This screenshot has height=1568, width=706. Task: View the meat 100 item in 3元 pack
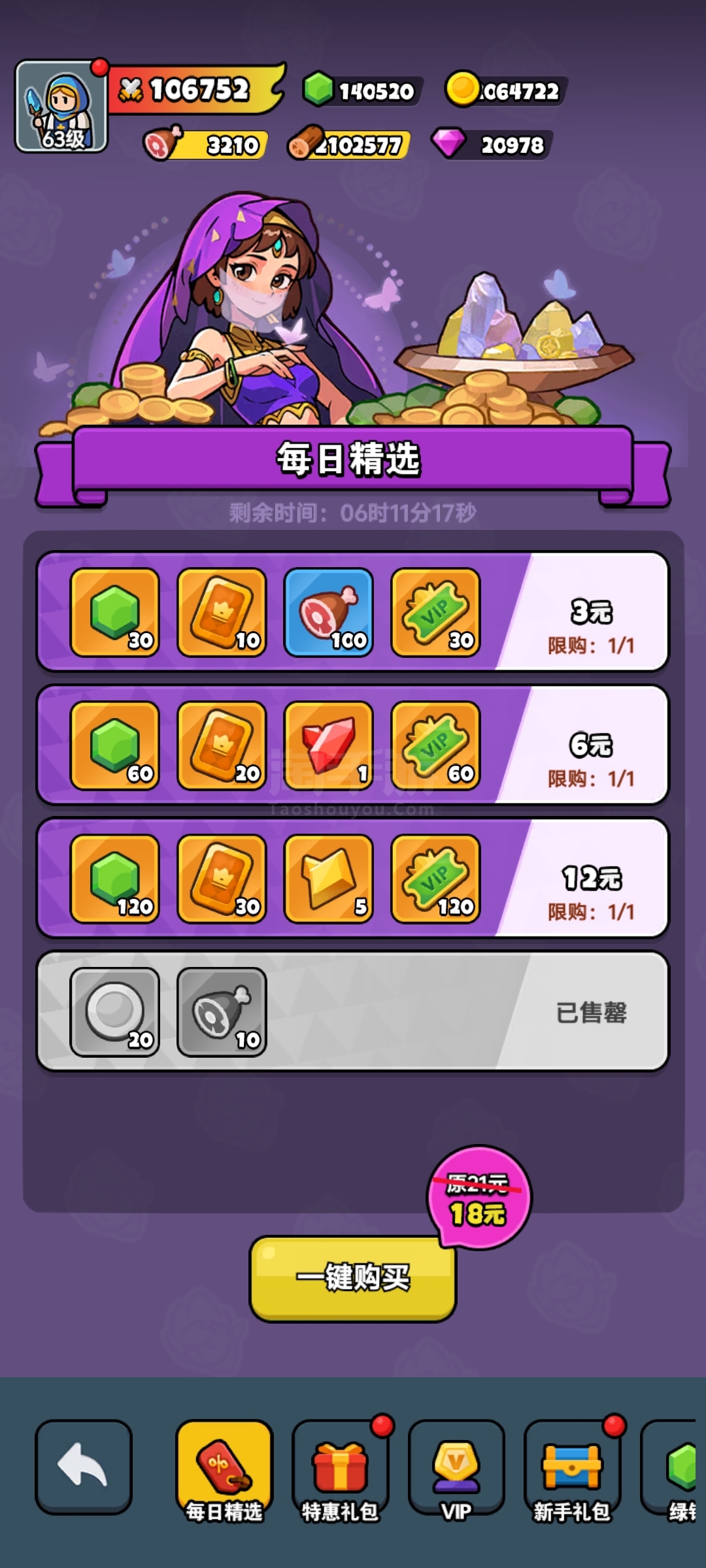click(x=328, y=612)
